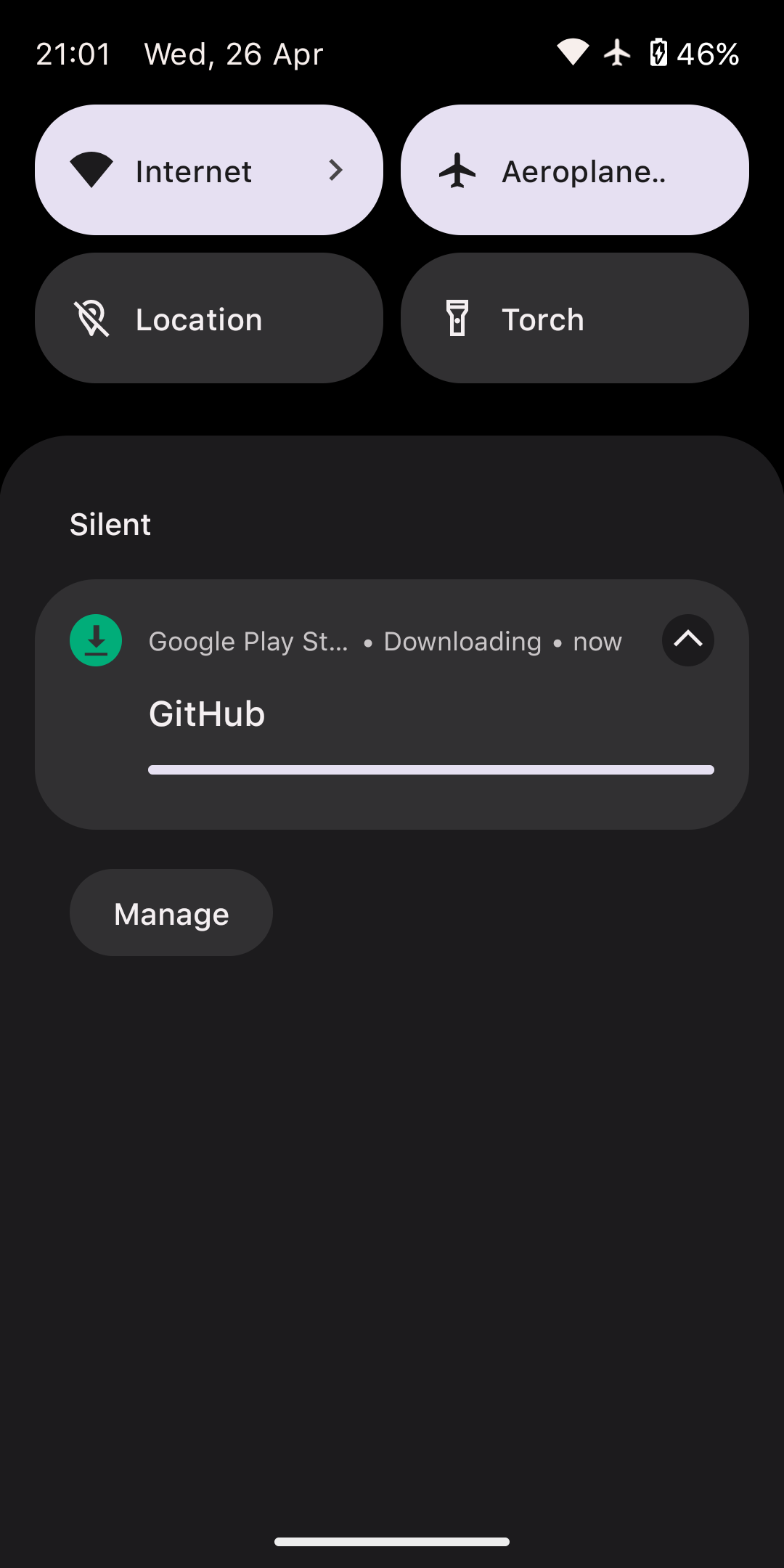Open the GitHub download notification
Viewport: 784px width, 1568px height.
(x=392, y=715)
